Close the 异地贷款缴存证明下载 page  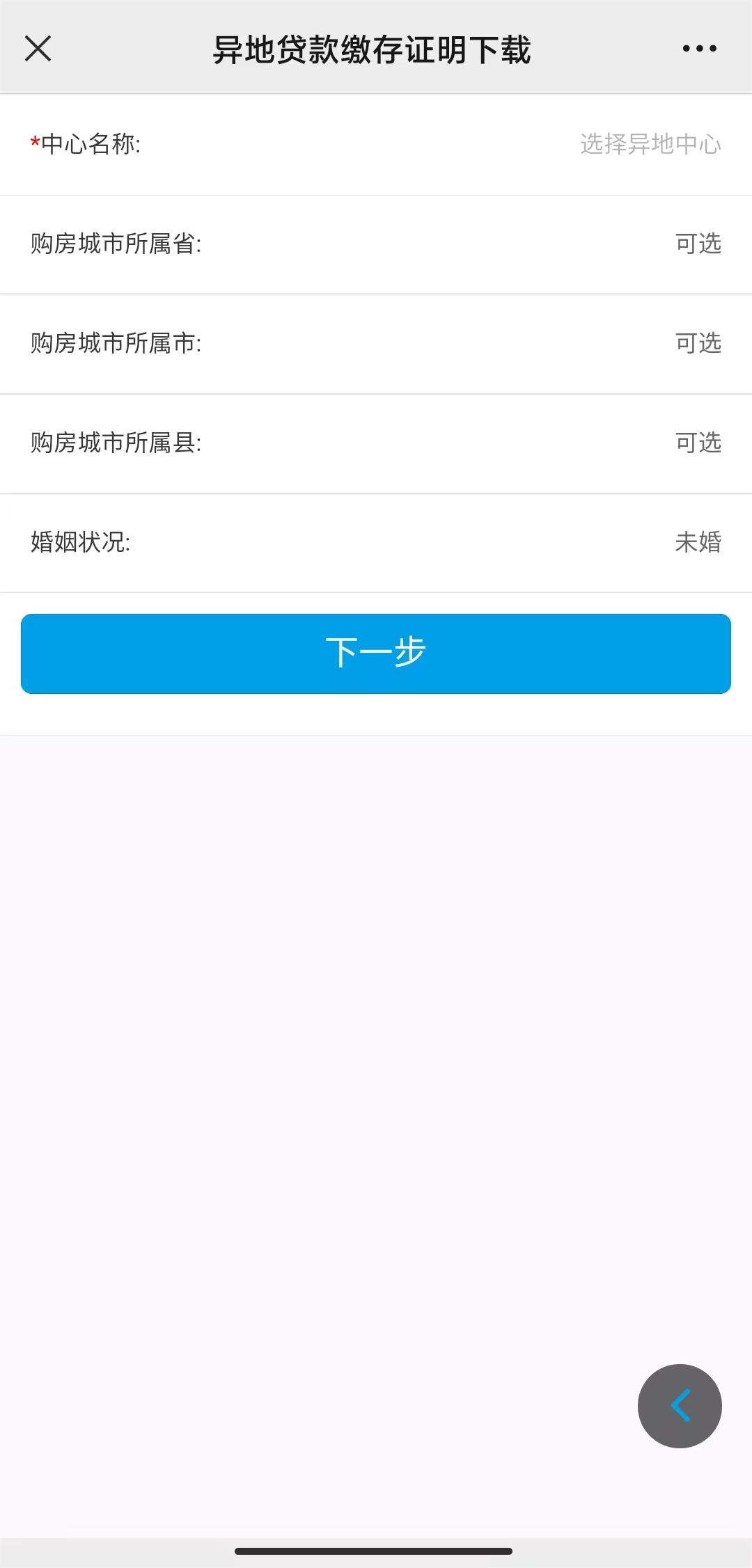tap(38, 49)
